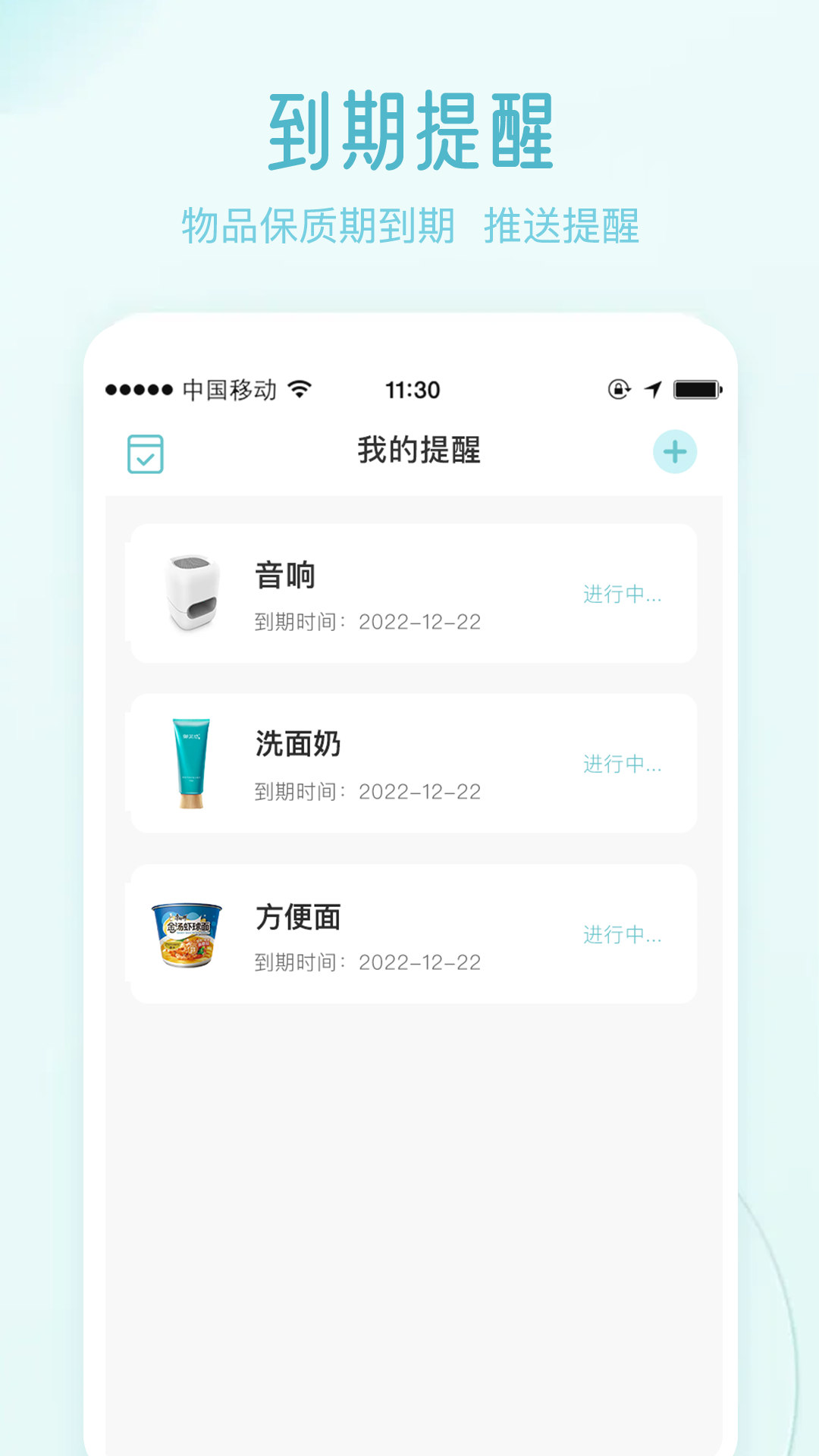
Task: Tap the battery indicator in the status bar
Action: tap(698, 388)
